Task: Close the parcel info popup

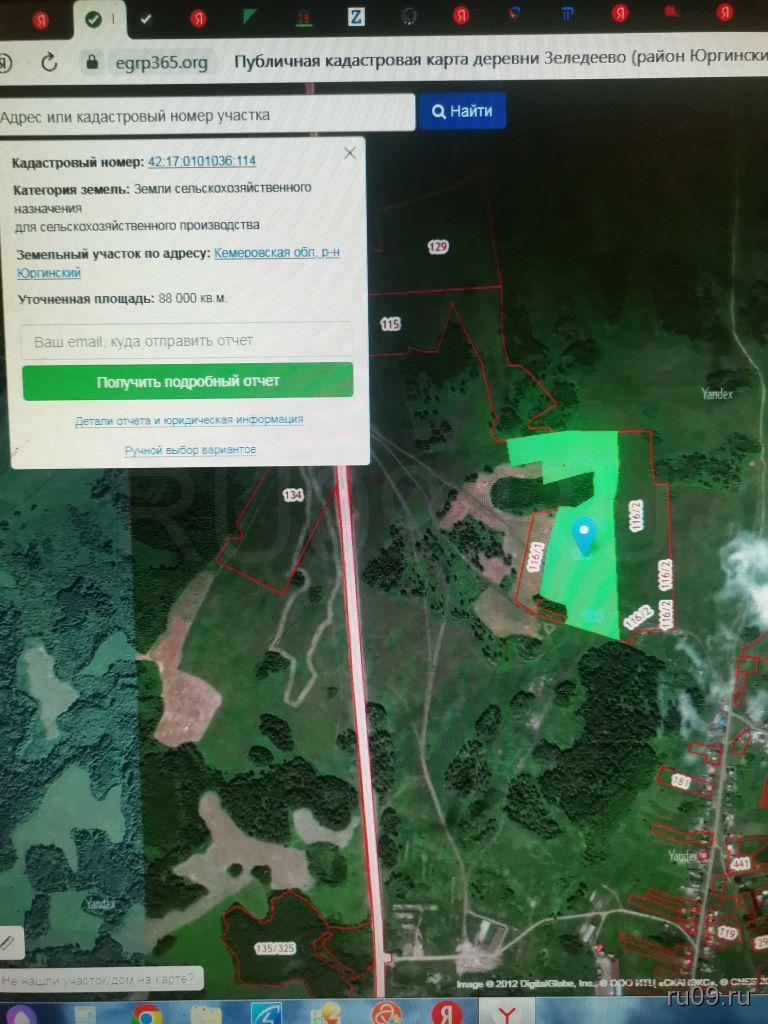Action: click(x=349, y=153)
